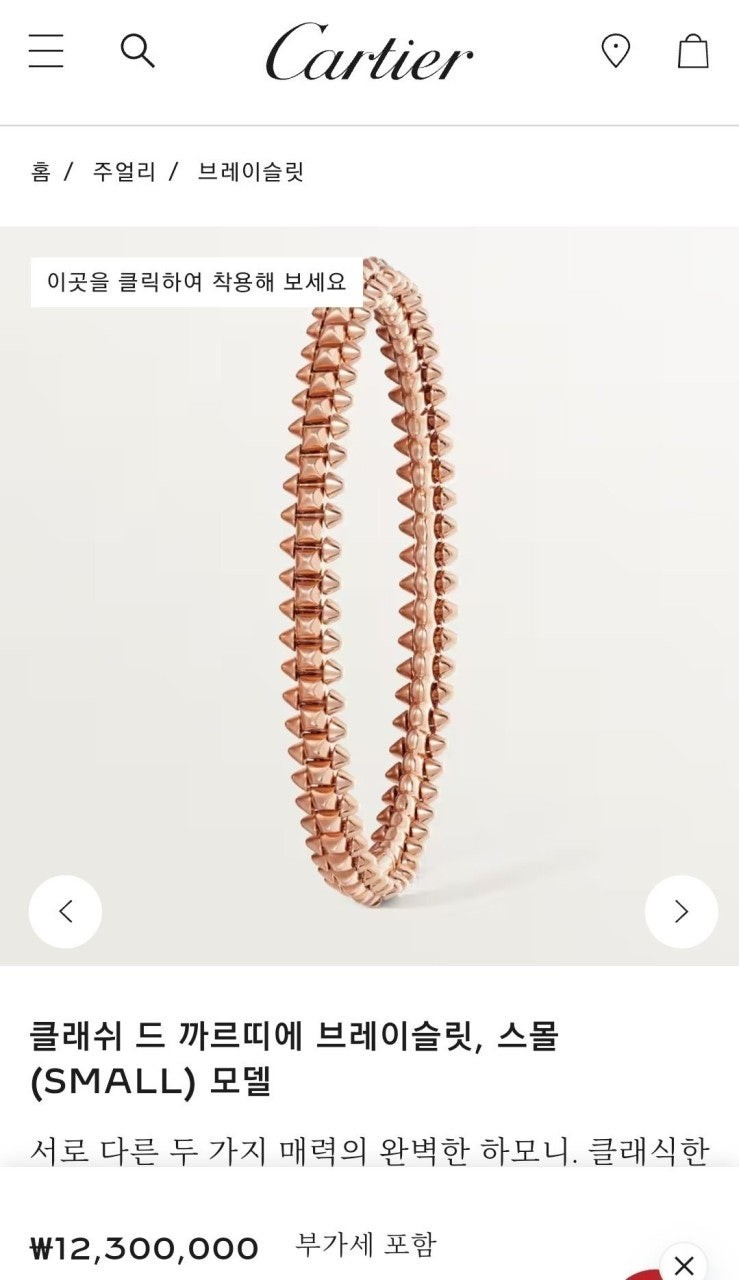This screenshot has height=1280, width=739.
Task: Open the 주얼리 breadcrumb
Action: [x=124, y=172]
